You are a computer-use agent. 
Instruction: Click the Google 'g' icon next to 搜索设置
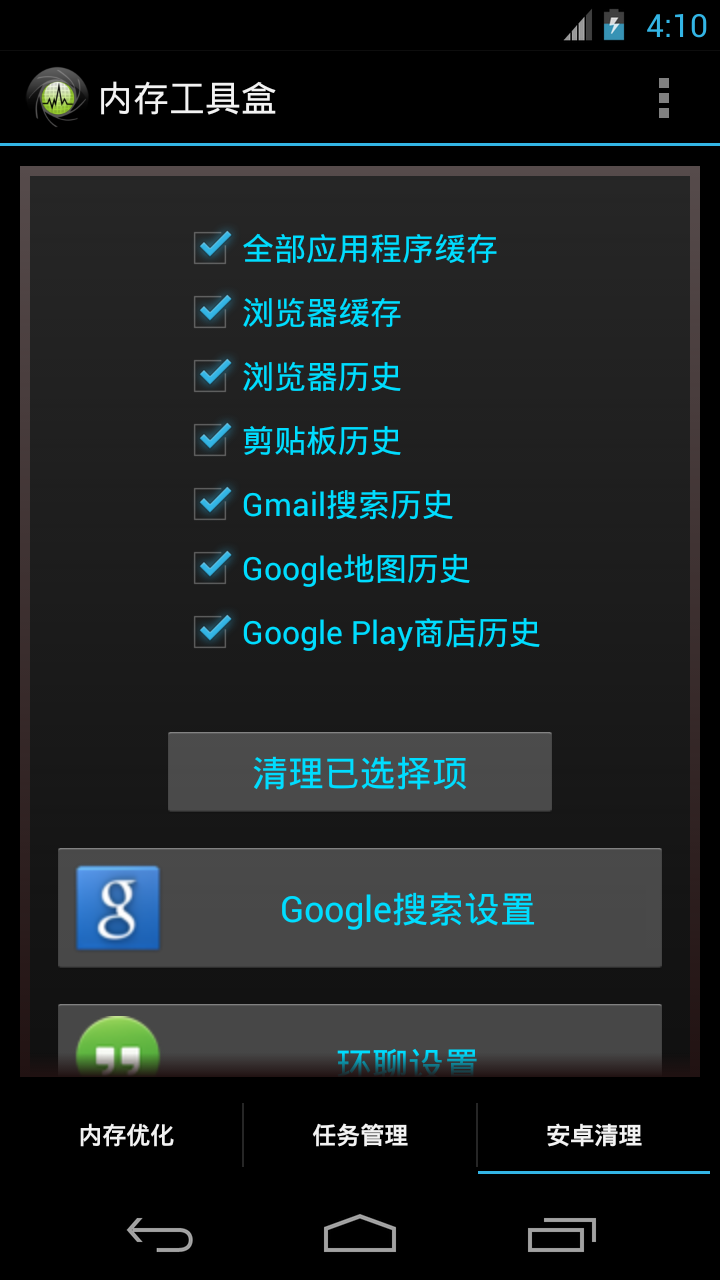(115, 908)
